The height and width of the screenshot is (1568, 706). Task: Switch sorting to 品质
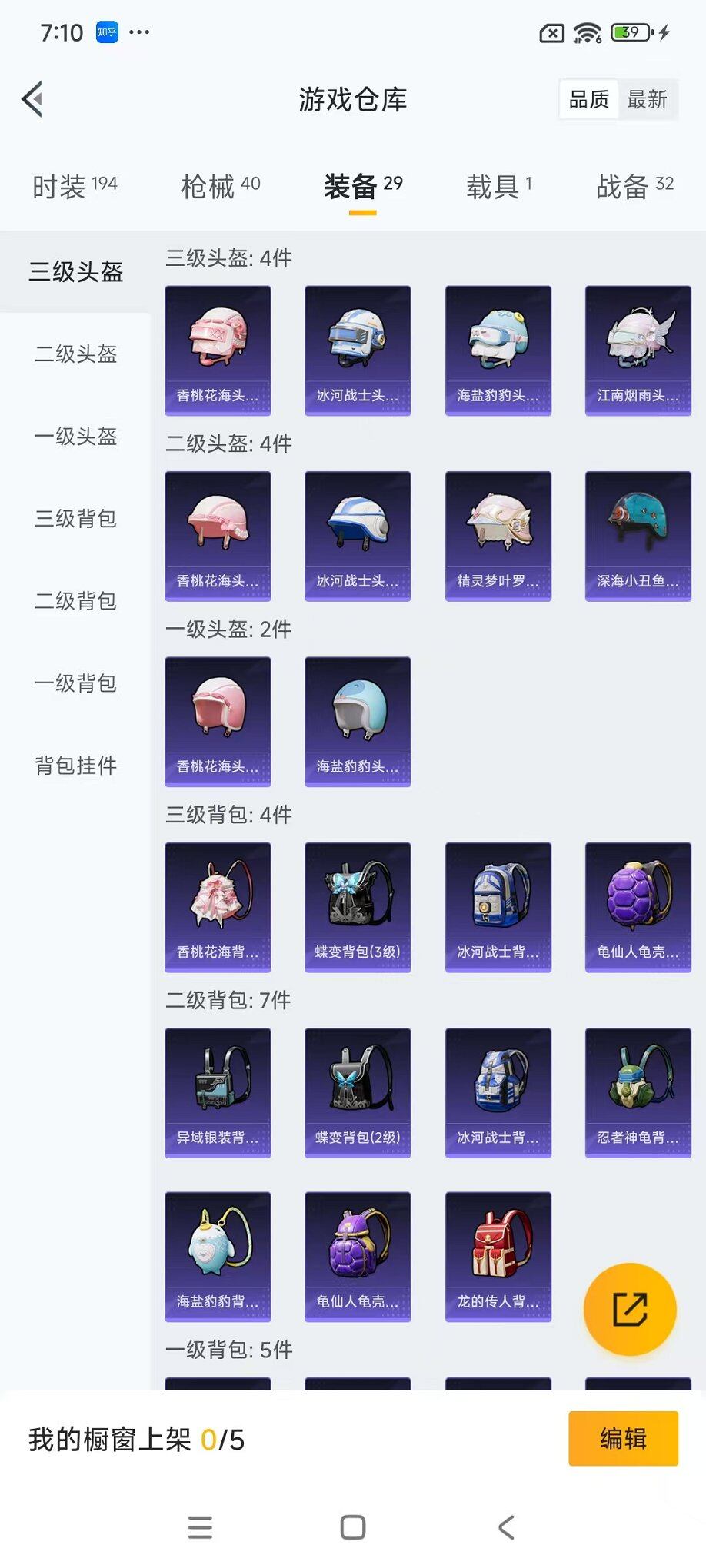pos(588,99)
